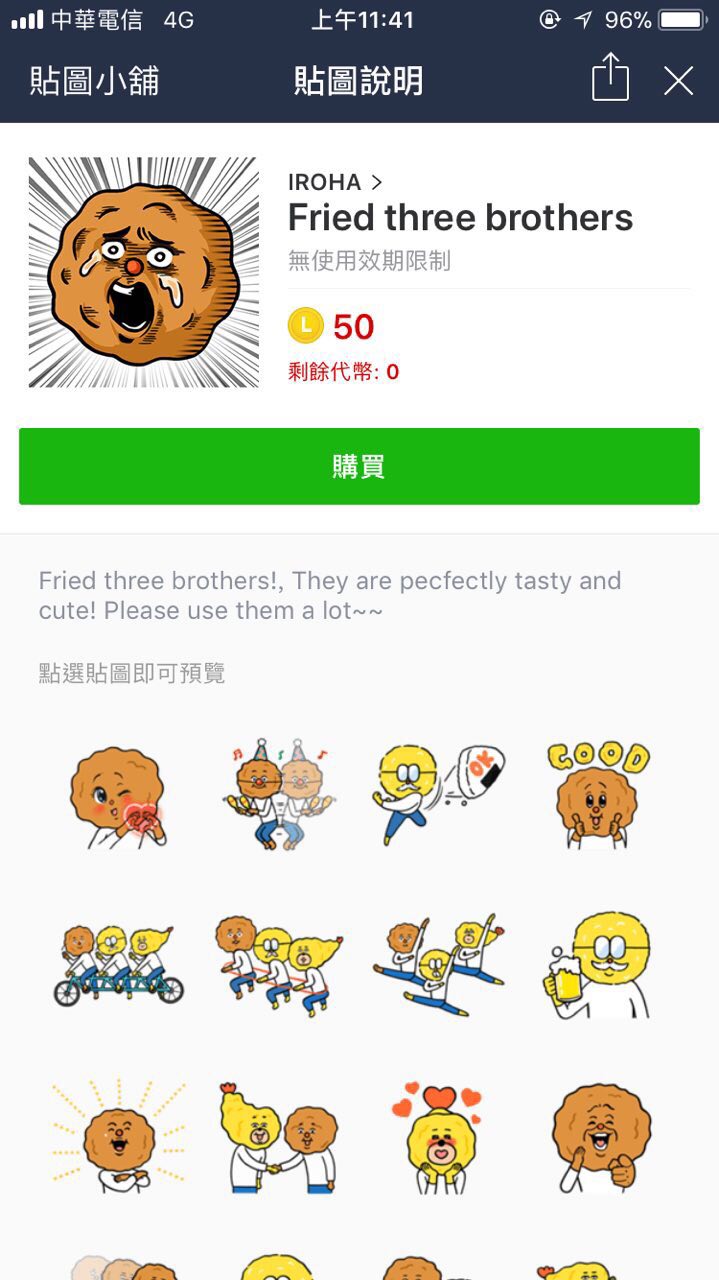This screenshot has height=1280, width=719.
Task: Preview the three brothers running sticker
Action: click(279, 965)
